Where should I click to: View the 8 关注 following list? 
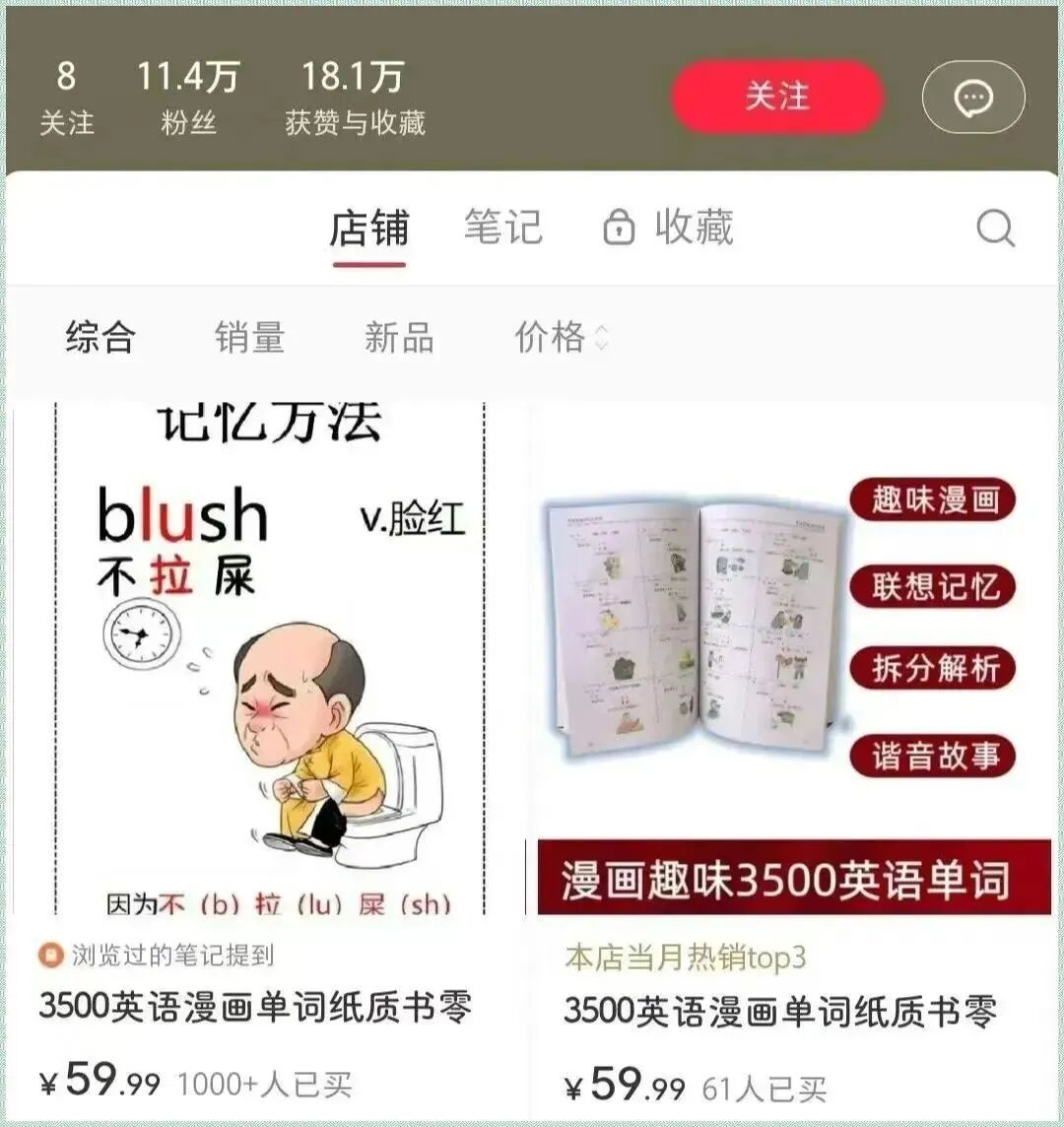coord(66,98)
